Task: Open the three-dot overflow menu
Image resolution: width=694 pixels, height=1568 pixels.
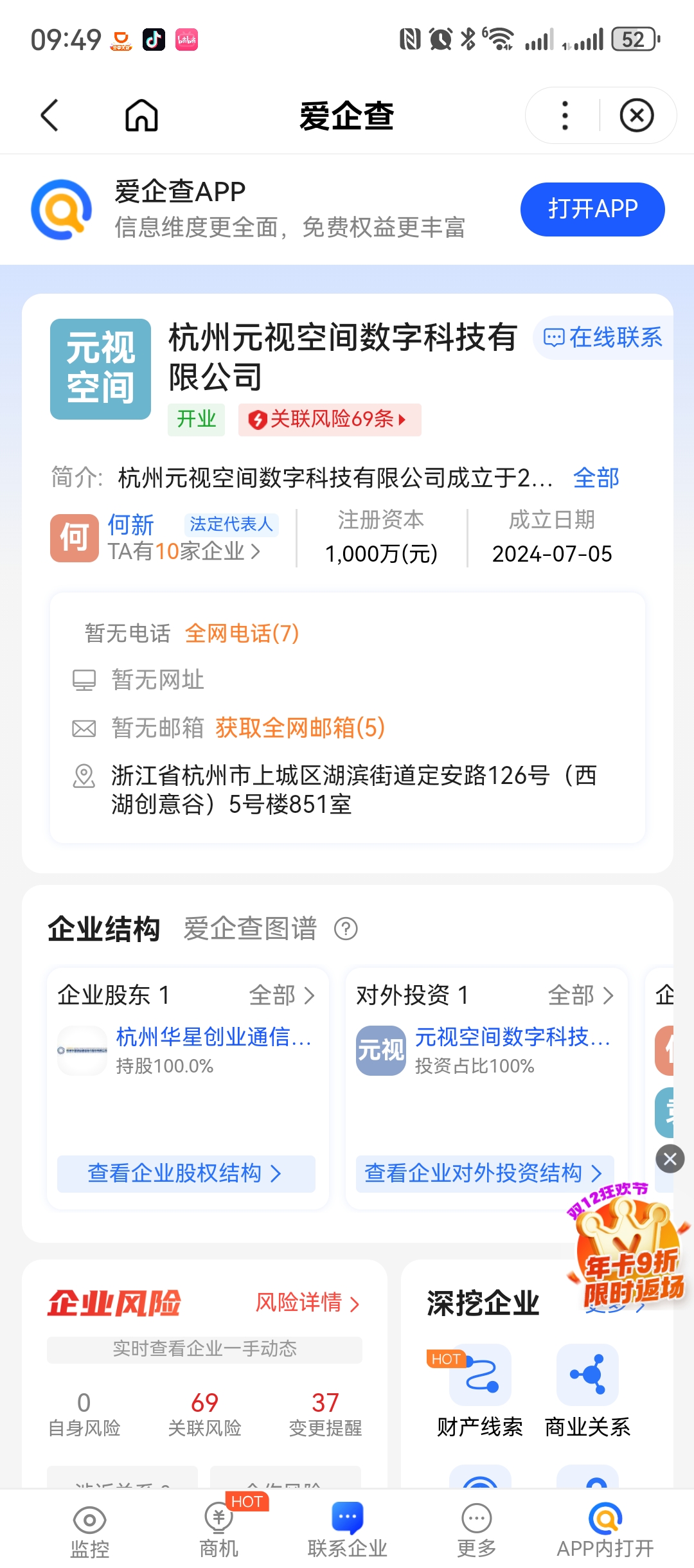Action: tap(565, 116)
